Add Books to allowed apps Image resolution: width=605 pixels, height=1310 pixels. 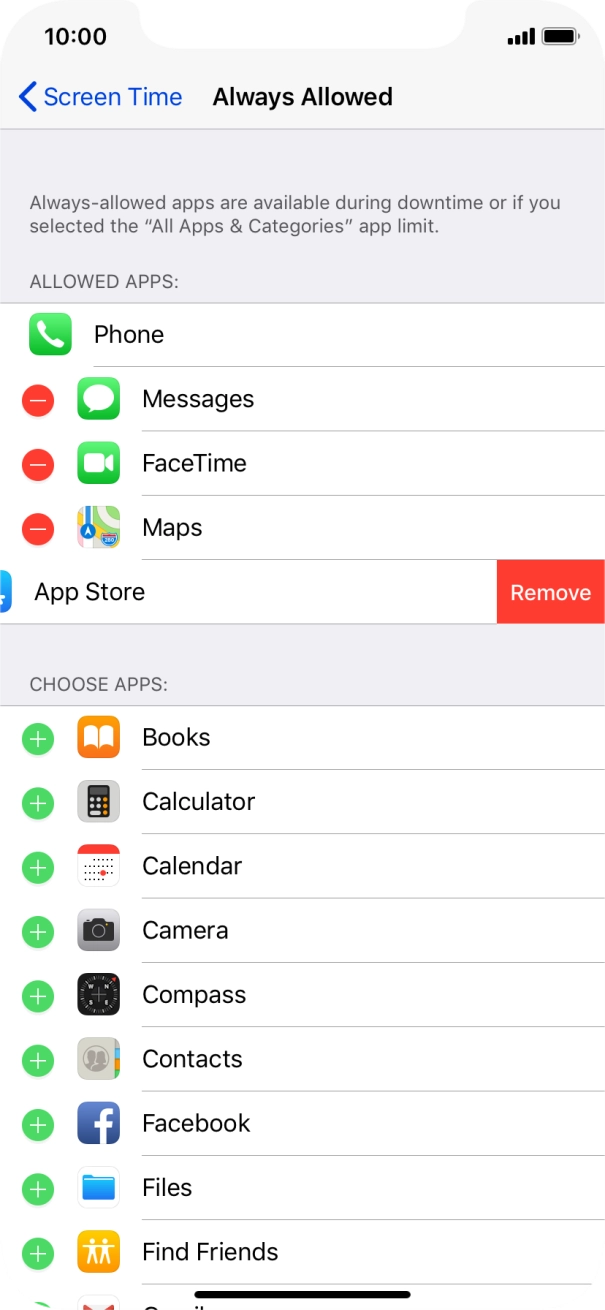coord(38,739)
